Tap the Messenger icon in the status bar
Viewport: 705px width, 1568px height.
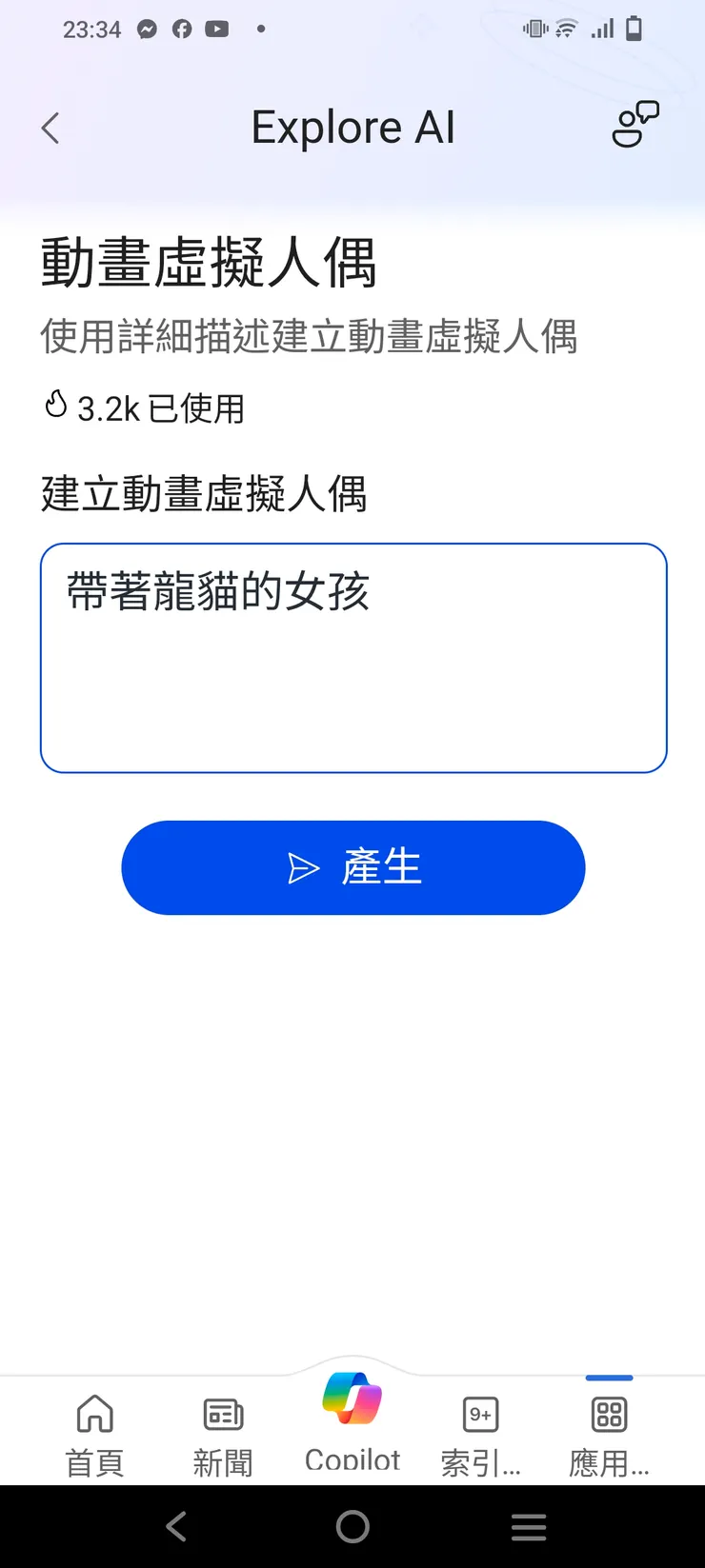[x=145, y=29]
